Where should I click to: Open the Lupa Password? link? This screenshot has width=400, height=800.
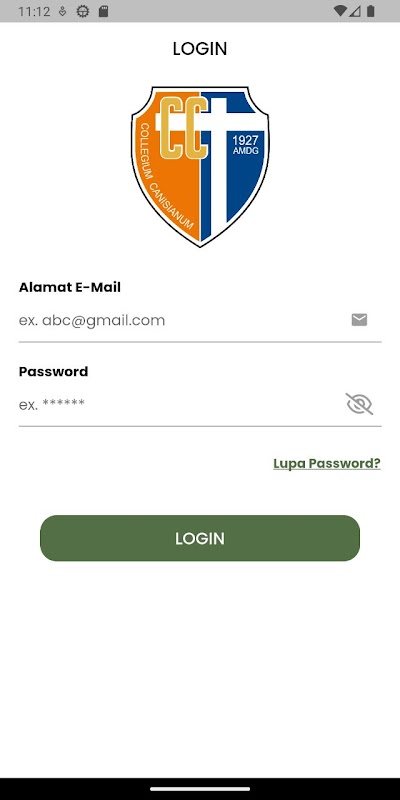(327, 463)
